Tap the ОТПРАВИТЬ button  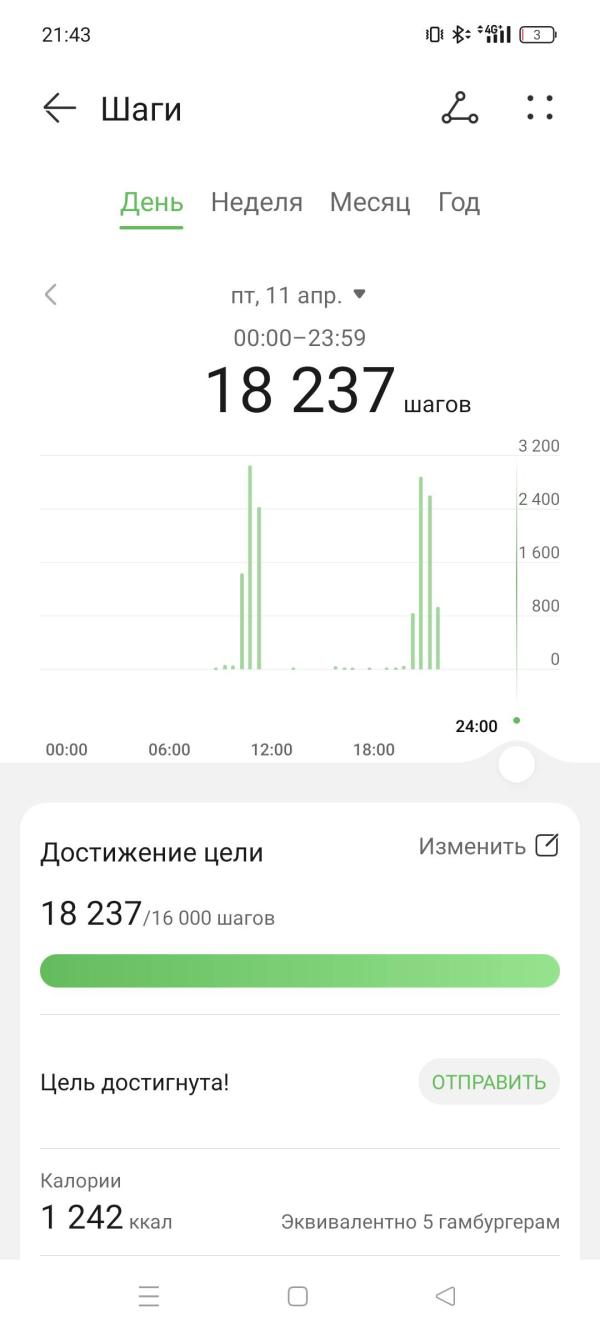coord(488,1082)
